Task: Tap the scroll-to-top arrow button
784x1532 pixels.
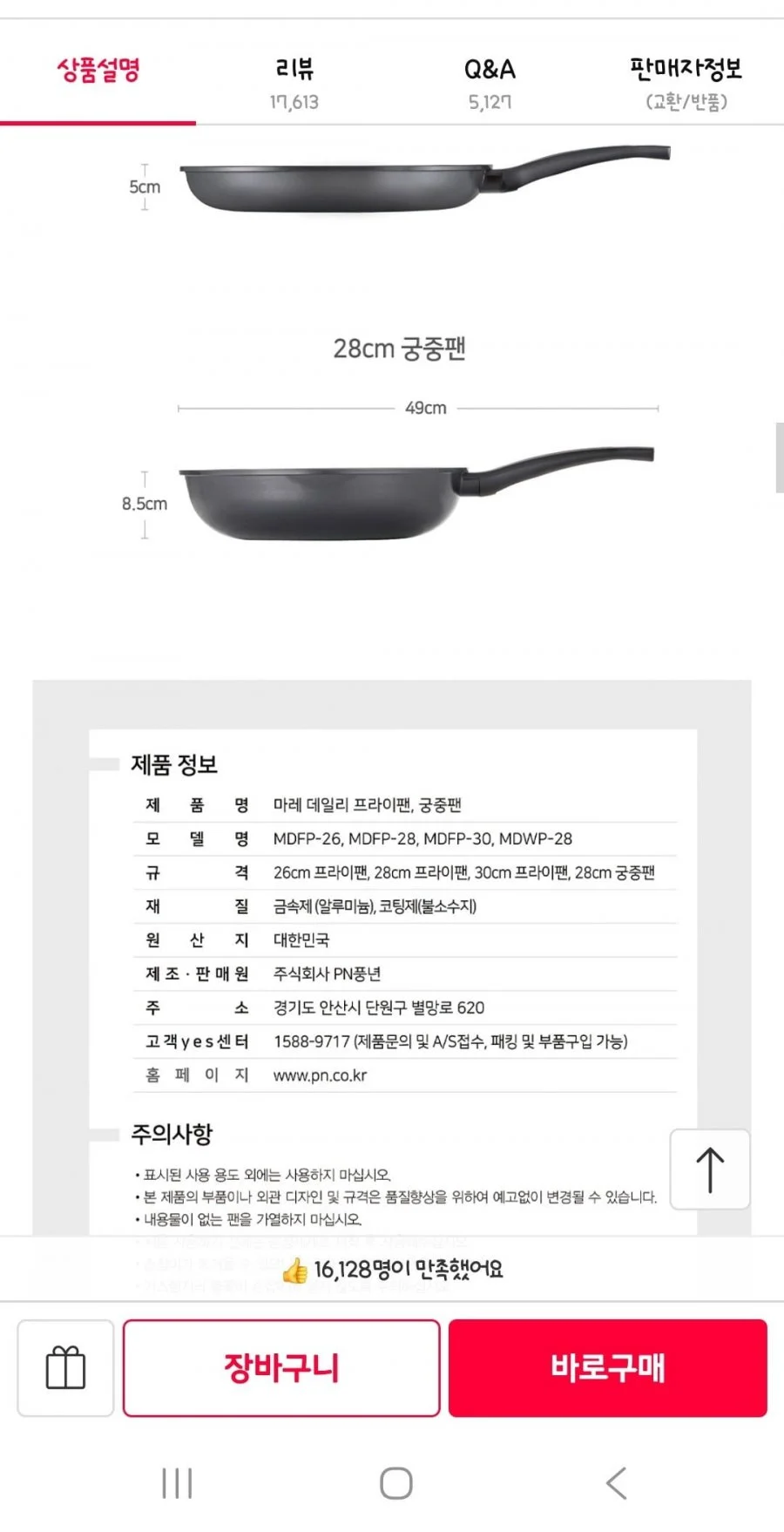Action: click(x=710, y=1169)
